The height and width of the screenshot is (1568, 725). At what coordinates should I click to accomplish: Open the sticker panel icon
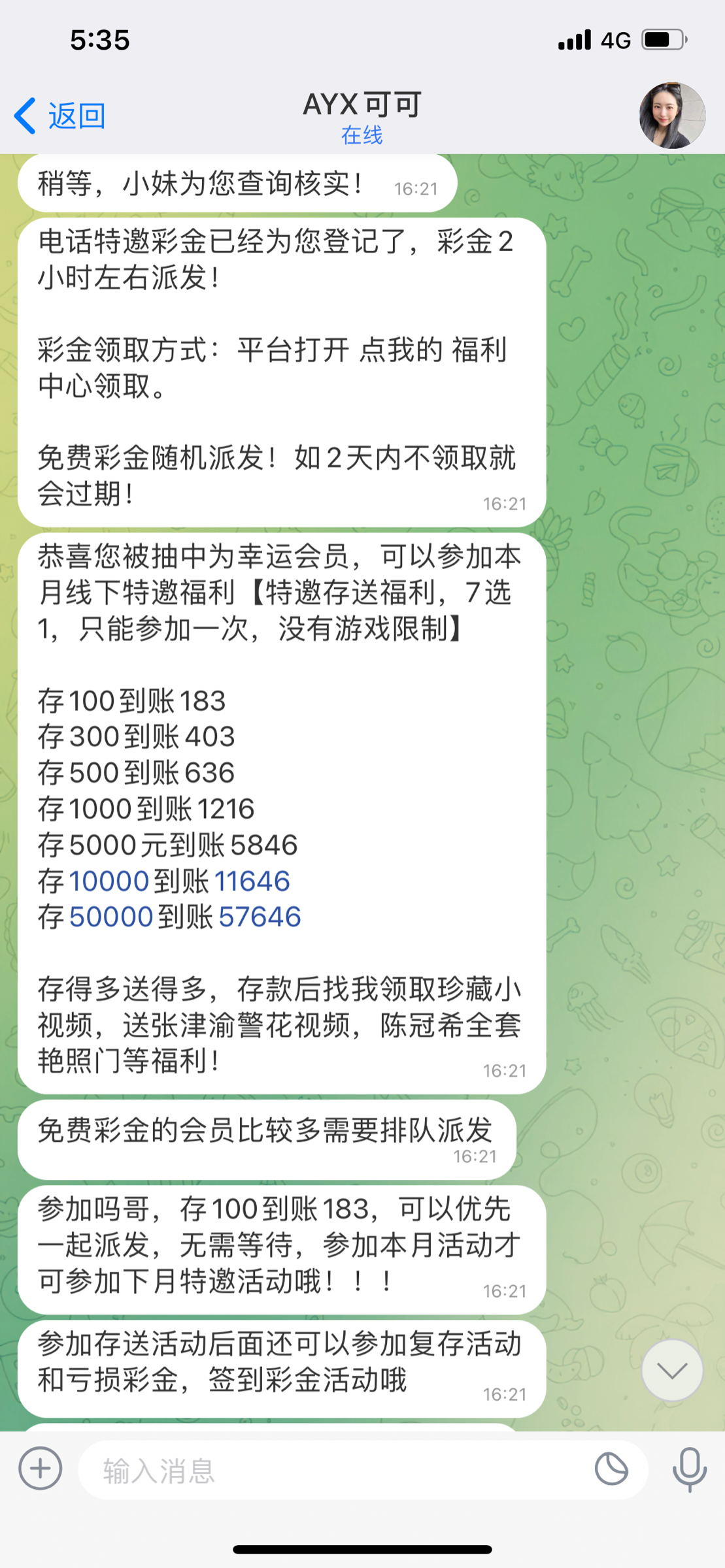point(611,1469)
